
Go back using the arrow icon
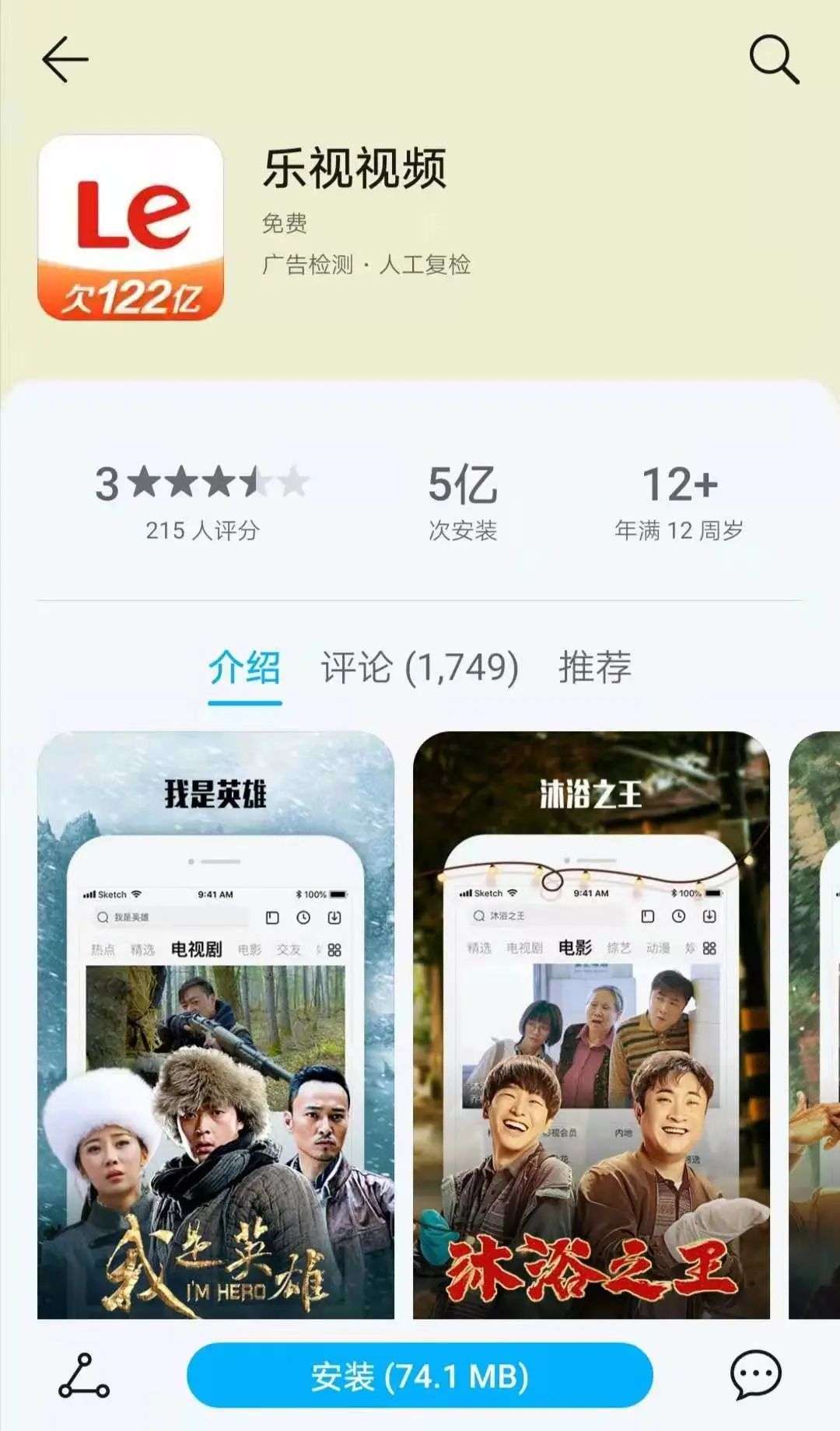pyautogui.click(x=65, y=60)
